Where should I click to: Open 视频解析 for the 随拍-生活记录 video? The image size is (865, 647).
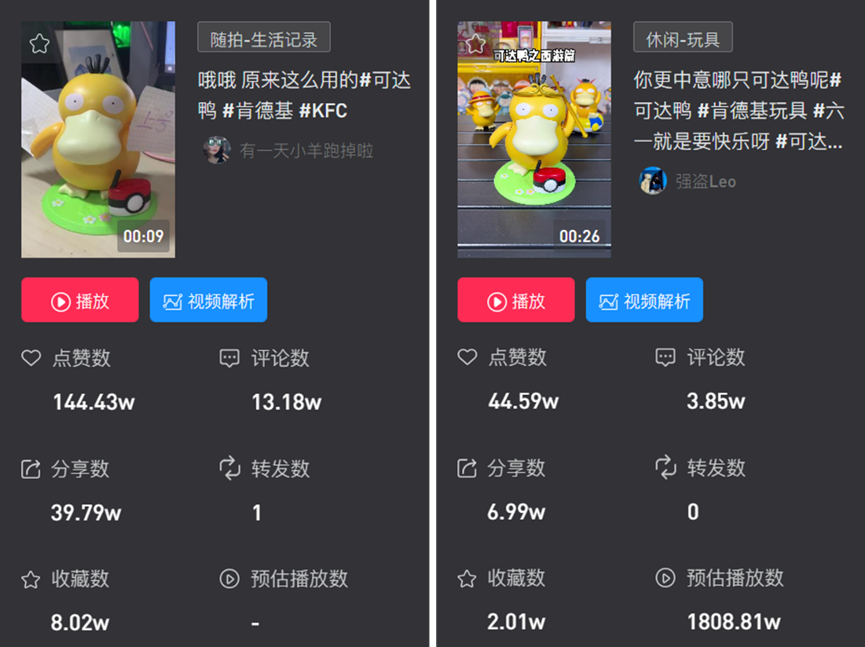coord(208,300)
